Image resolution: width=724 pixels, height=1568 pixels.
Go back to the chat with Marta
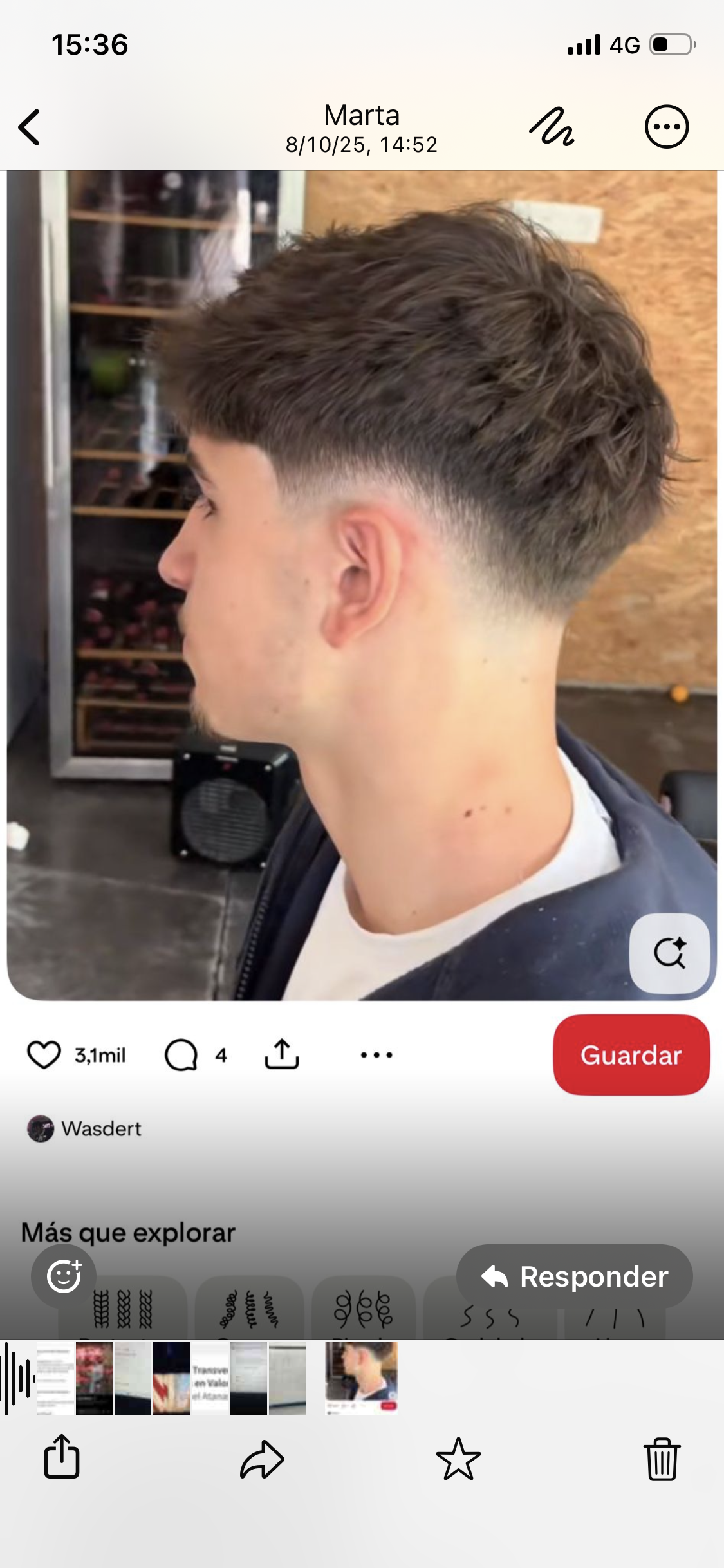[30, 127]
